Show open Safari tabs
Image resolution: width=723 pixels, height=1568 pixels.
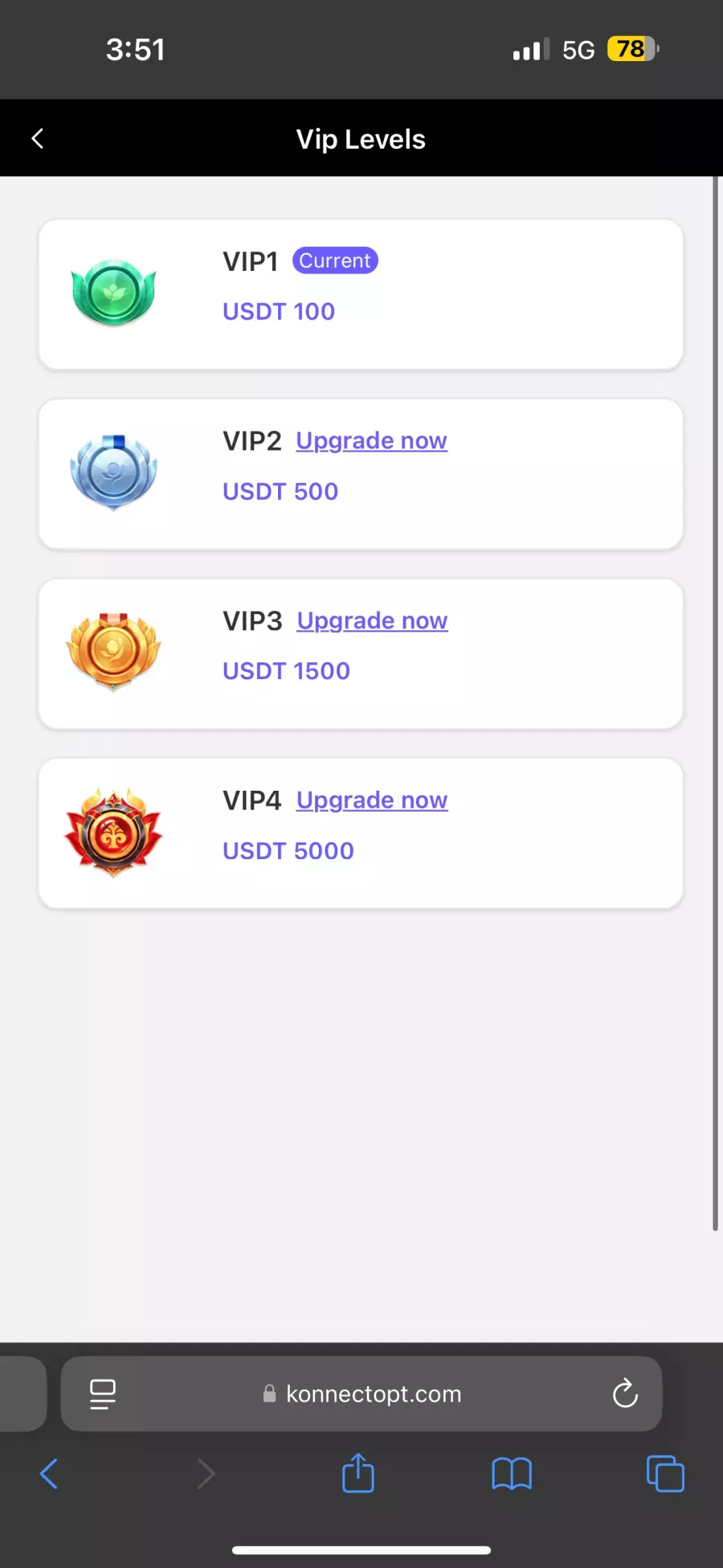(665, 1474)
